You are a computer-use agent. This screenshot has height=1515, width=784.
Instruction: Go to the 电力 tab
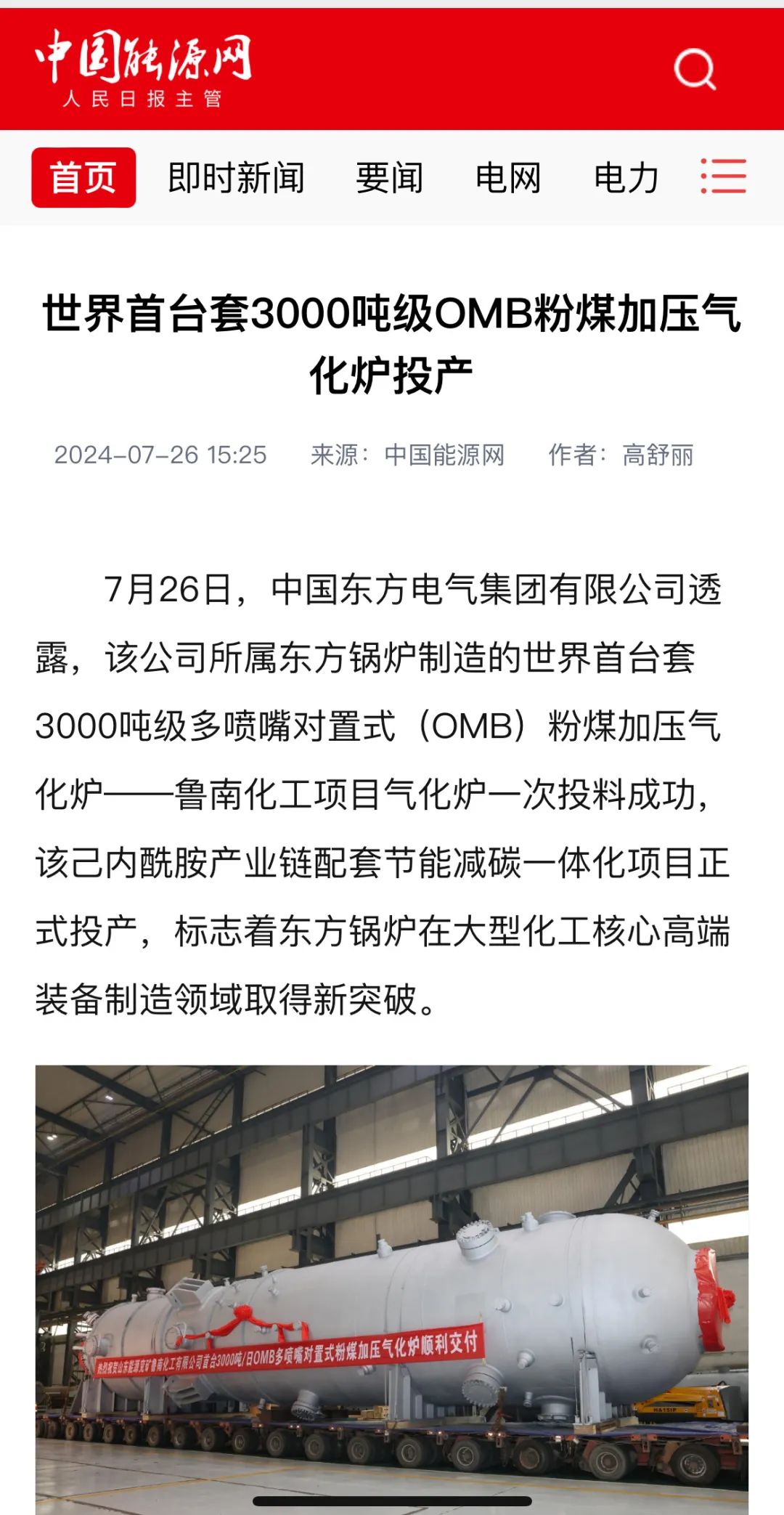point(626,178)
